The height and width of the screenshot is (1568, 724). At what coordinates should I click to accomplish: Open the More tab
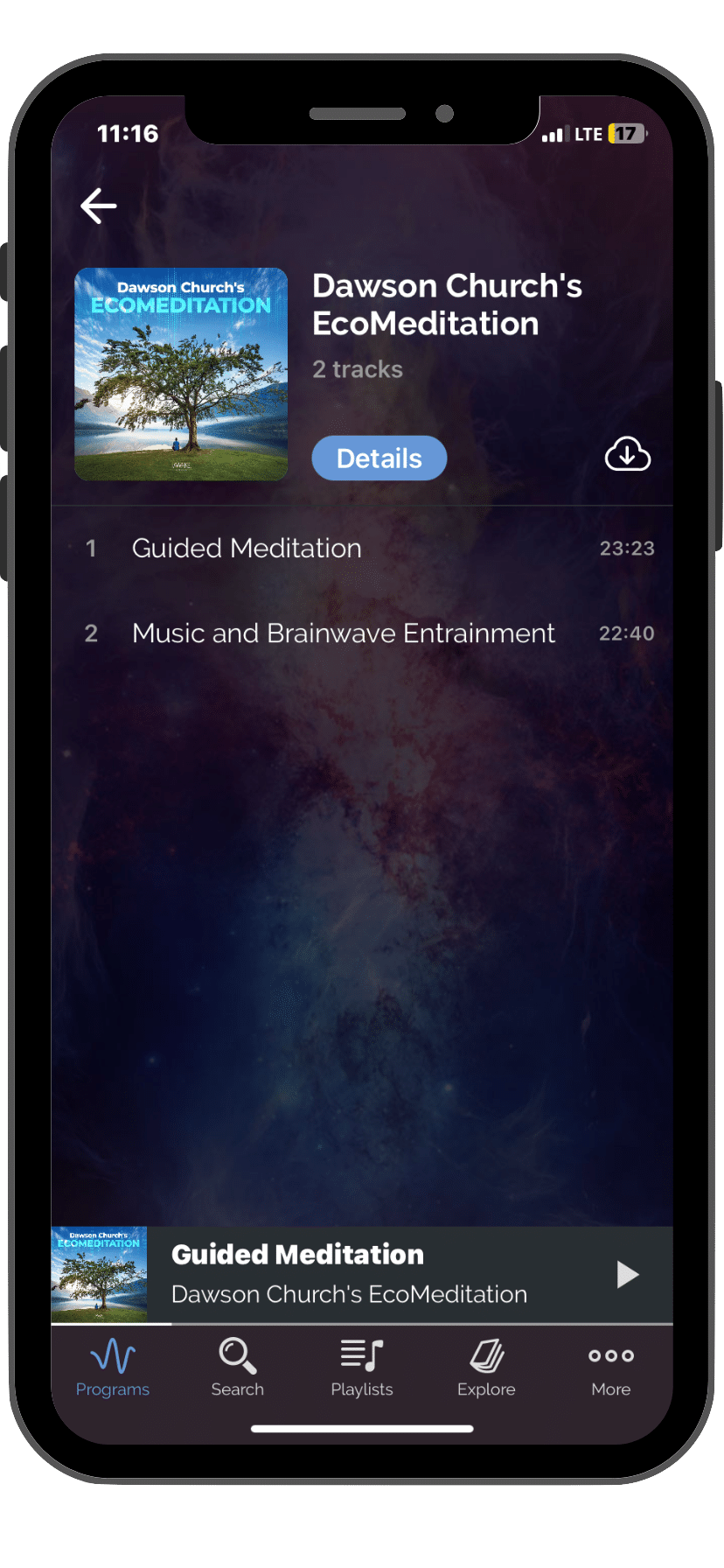tap(610, 1368)
